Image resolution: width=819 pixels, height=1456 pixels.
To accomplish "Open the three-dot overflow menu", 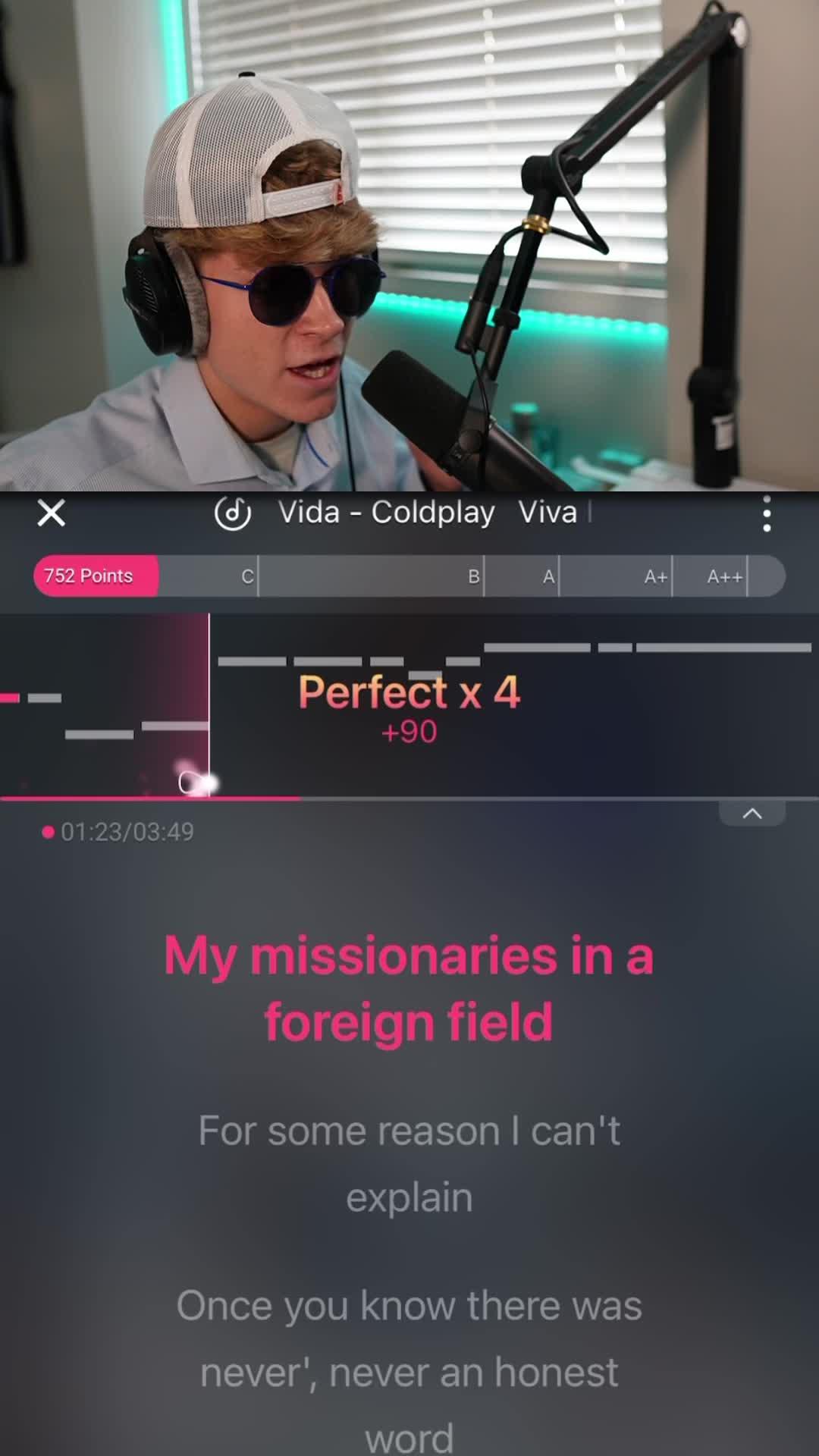I will tap(767, 514).
